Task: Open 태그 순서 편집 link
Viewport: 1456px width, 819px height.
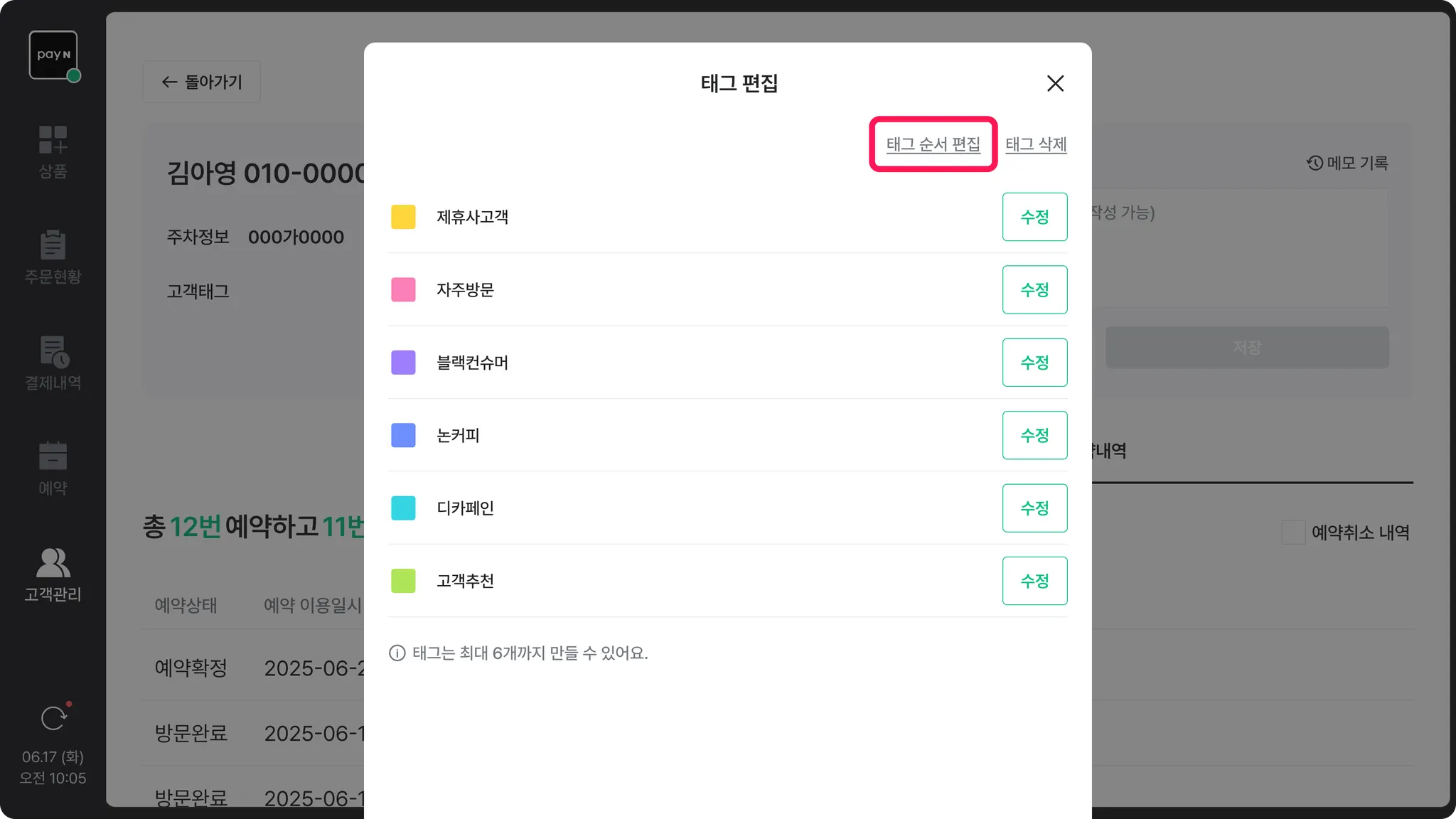Action: [x=933, y=144]
